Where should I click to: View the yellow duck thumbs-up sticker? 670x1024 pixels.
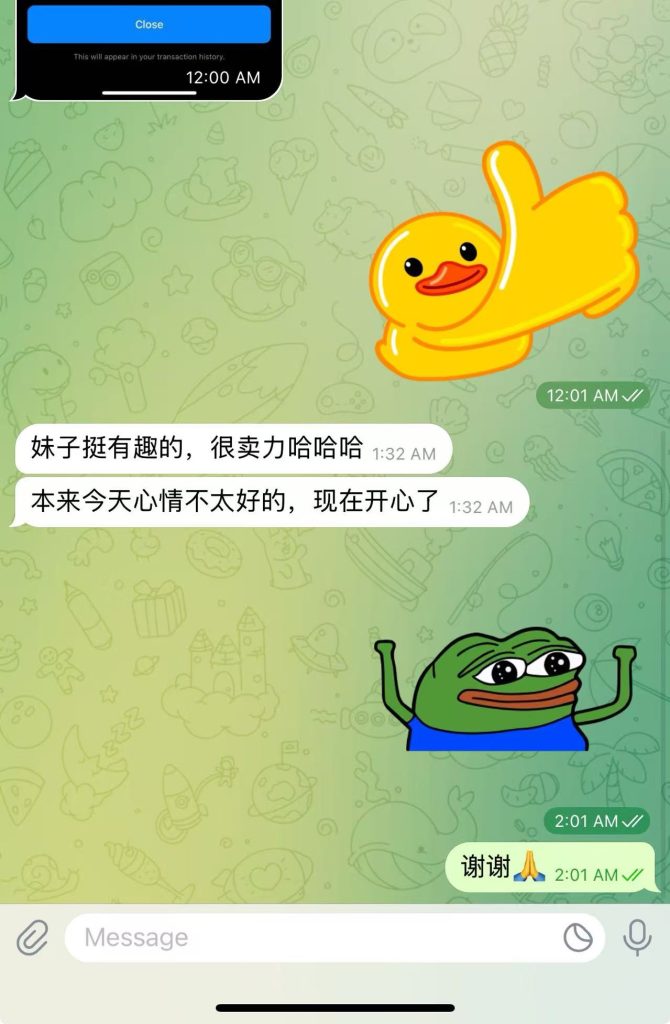503,262
